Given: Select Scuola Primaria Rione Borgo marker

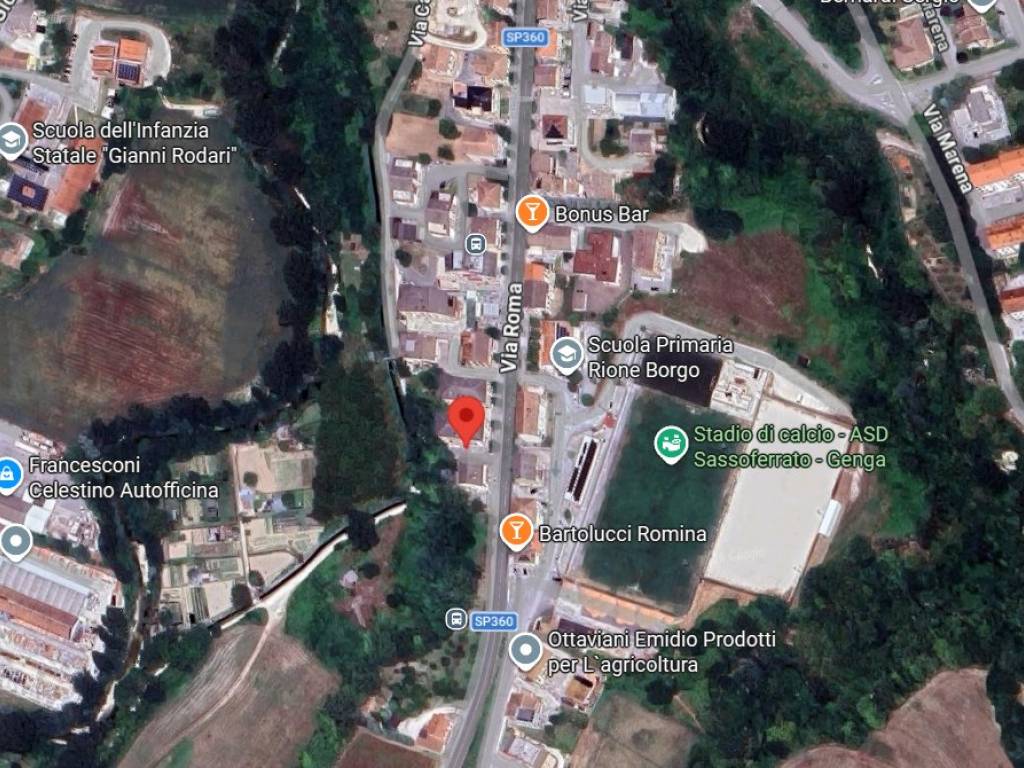Looking at the screenshot, I should click(x=567, y=356).
